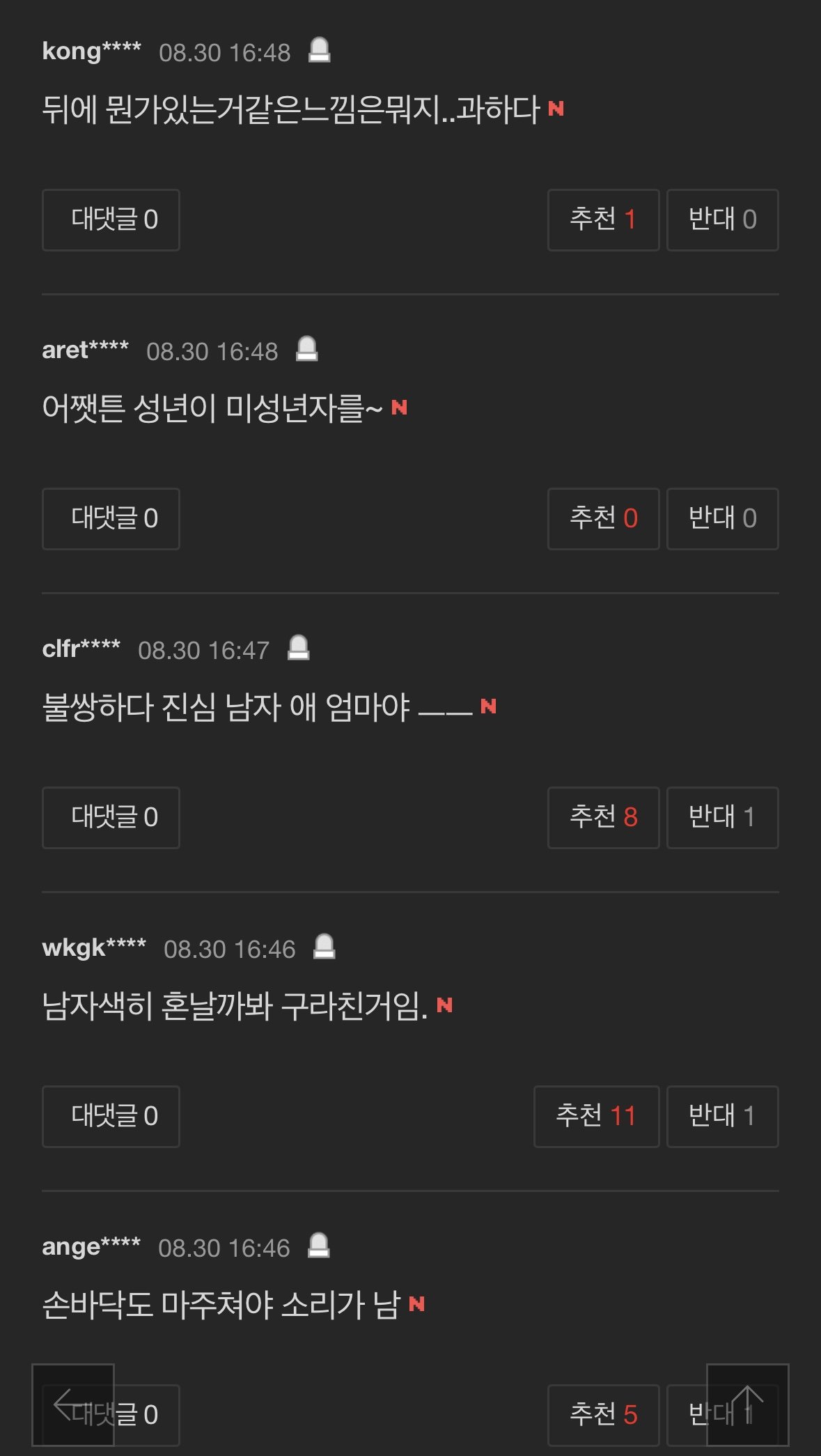The height and width of the screenshot is (1456, 821).
Task: Downvote kong****'s comment
Action: click(x=722, y=220)
